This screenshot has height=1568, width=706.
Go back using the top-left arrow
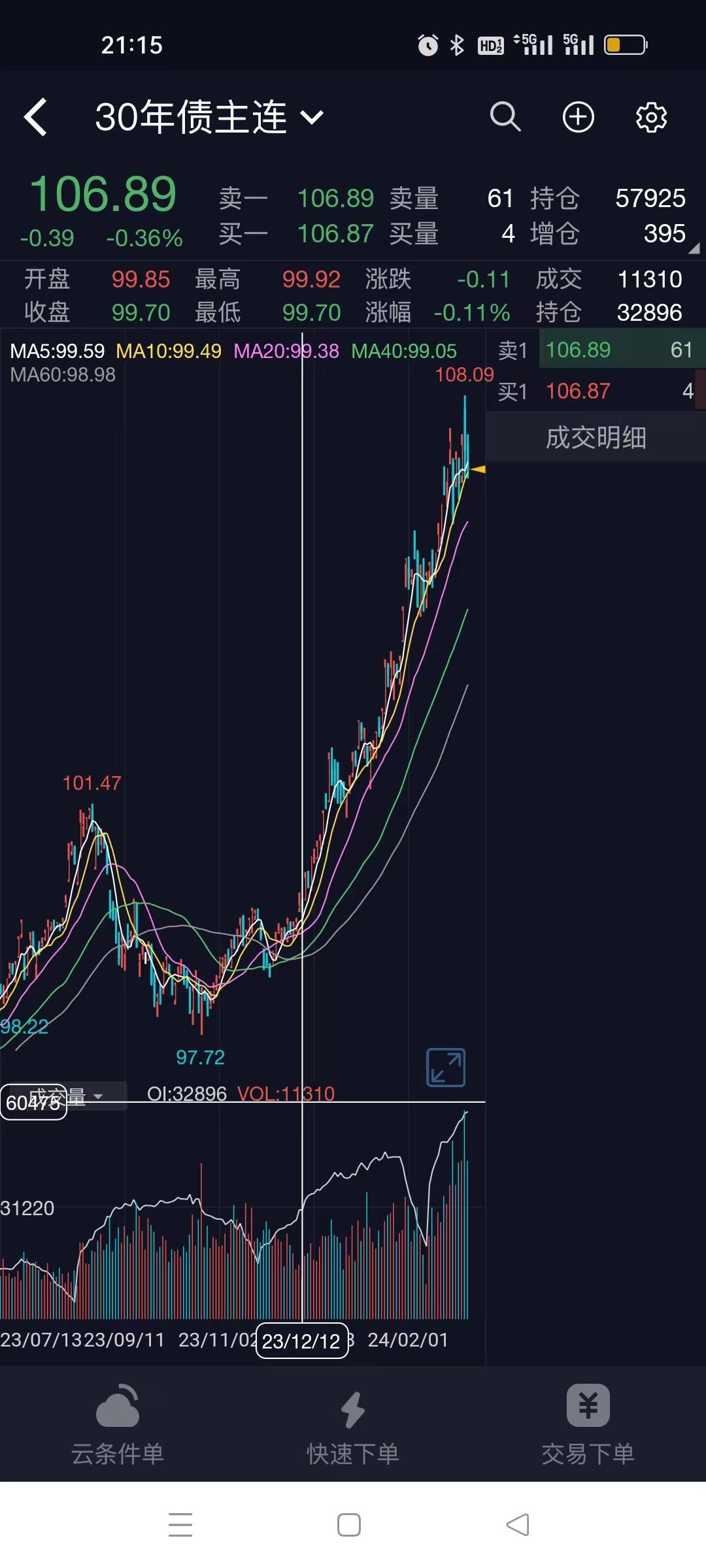pos(35,117)
